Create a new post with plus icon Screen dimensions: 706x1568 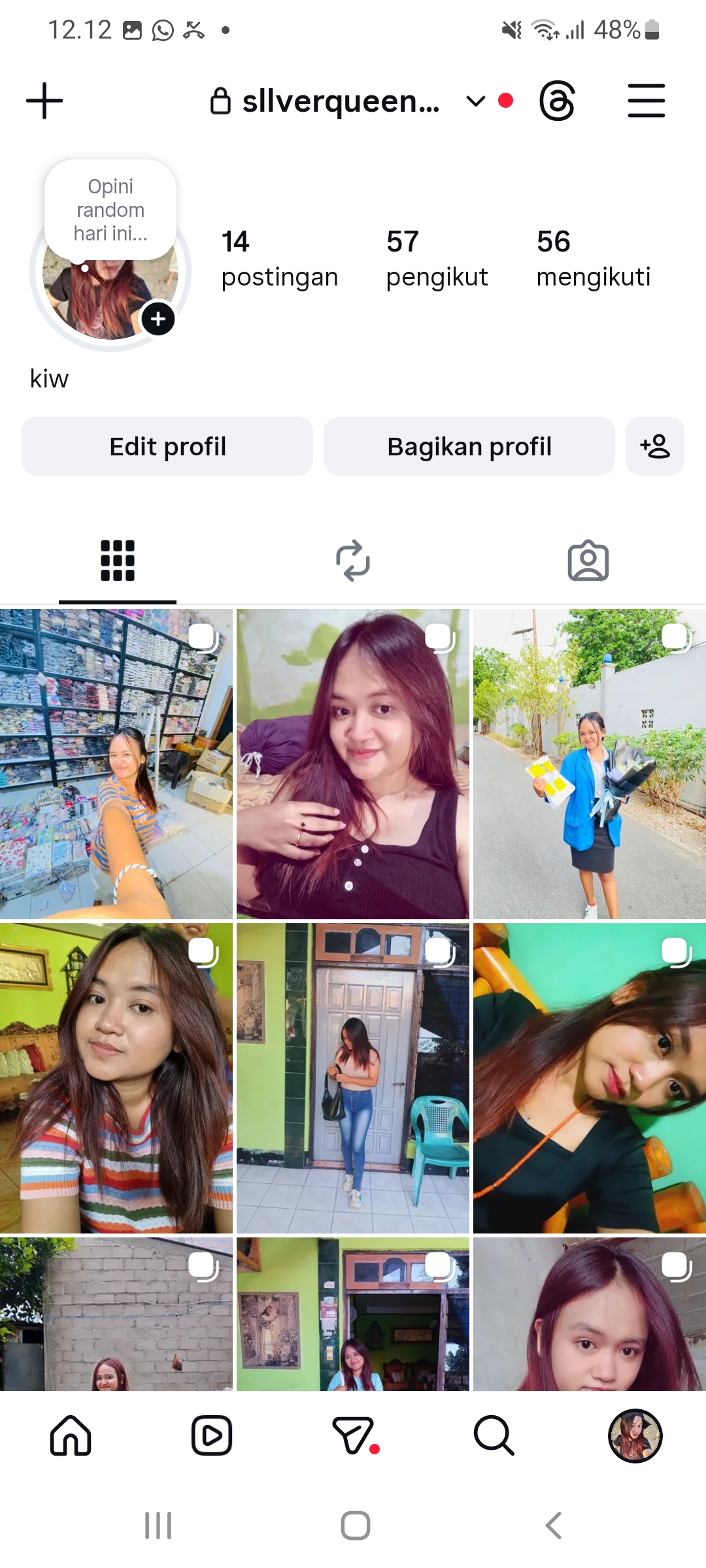click(44, 101)
